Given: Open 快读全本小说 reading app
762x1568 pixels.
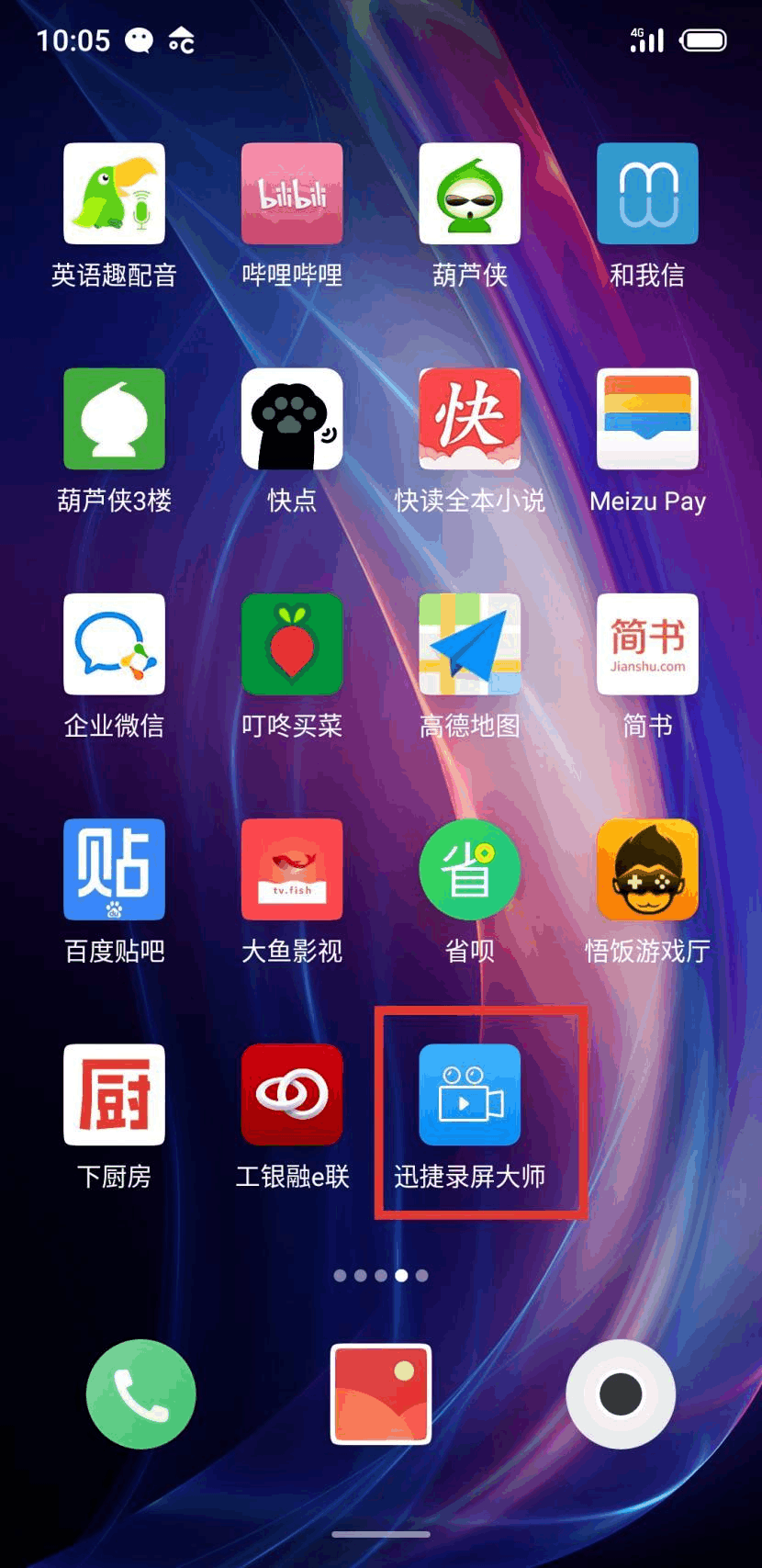Looking at the screenshot, I should pos(469,419).
